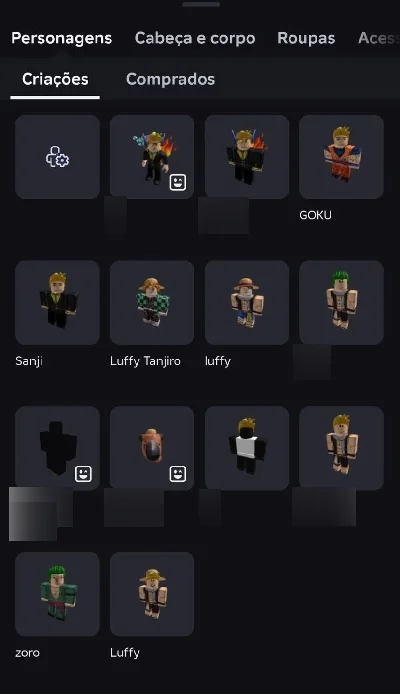Open the Roupas tab

[306, 39]
